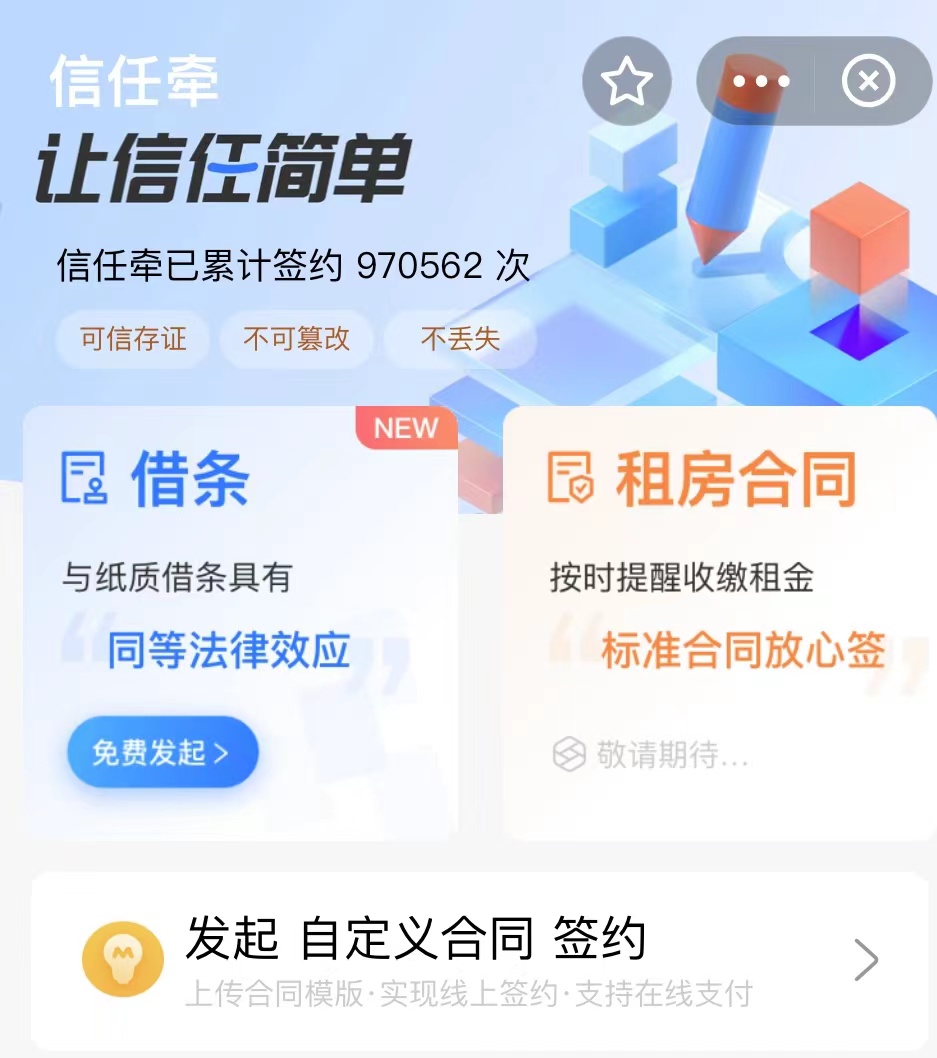Open the 租房合同 card
Viewport: 937px width, 1058px height.
point(715,600)
